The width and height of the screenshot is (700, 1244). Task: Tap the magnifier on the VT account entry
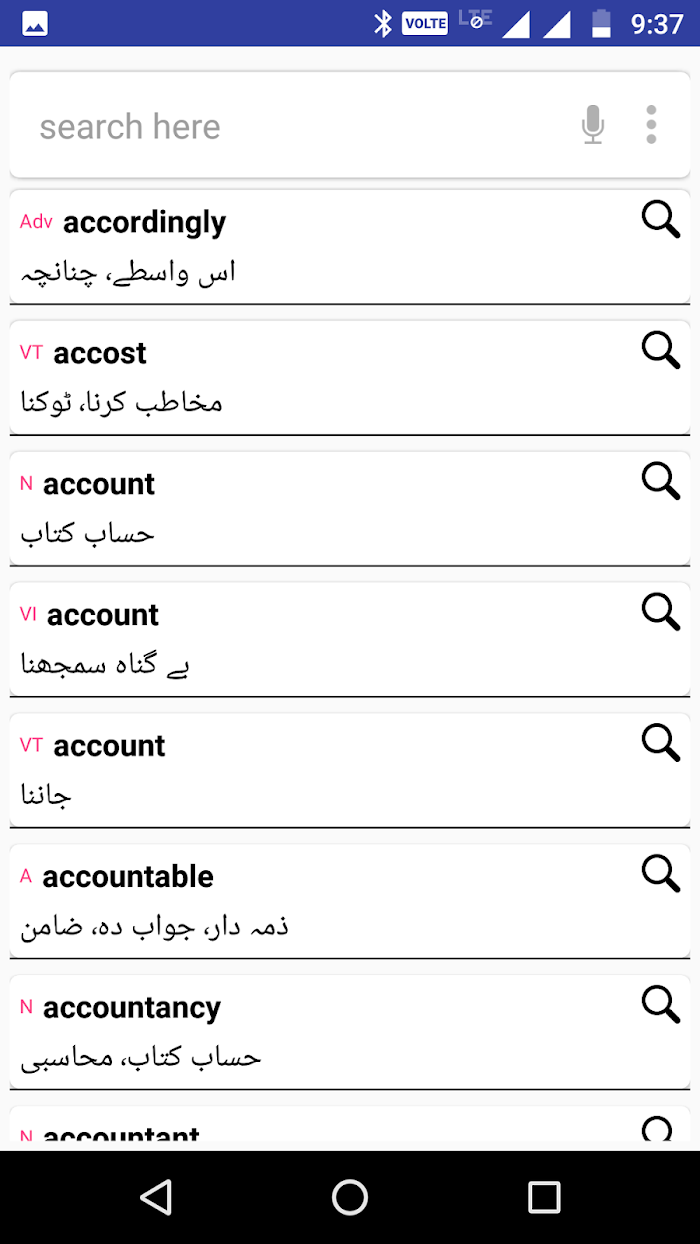pyautogui.click(x=660, y=742)
